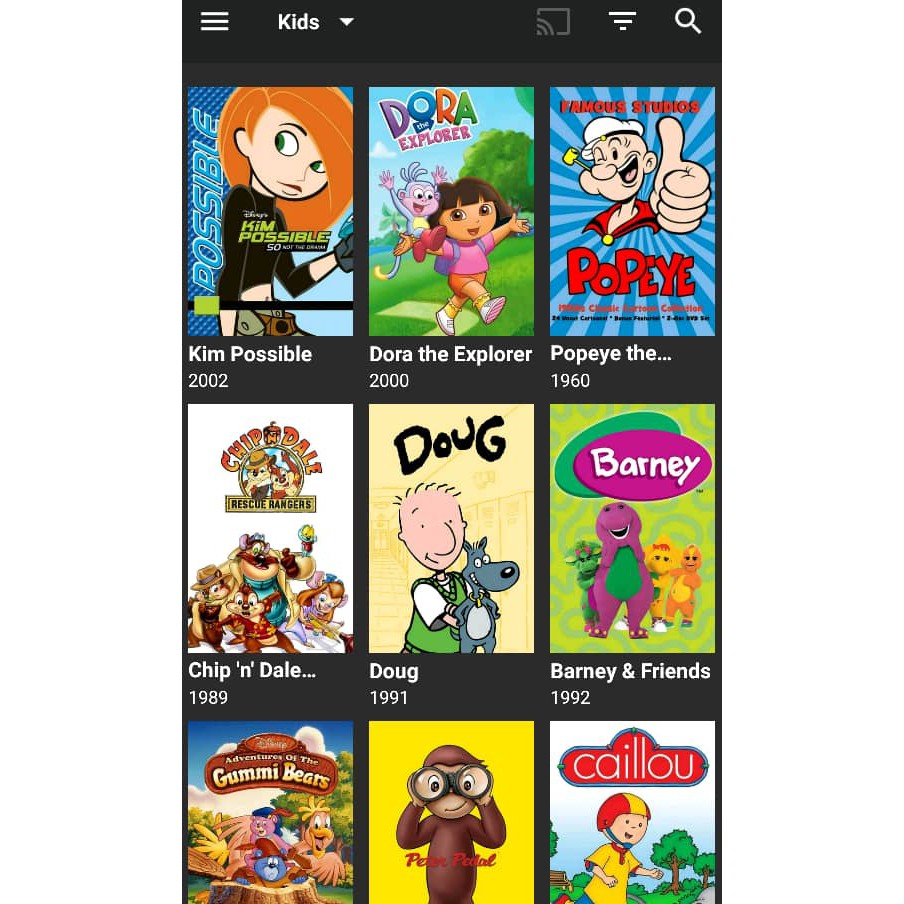Select Adventures of the Gummi Bears poster
The width and height of the screenshot is (904, 904).
point(270,812)
